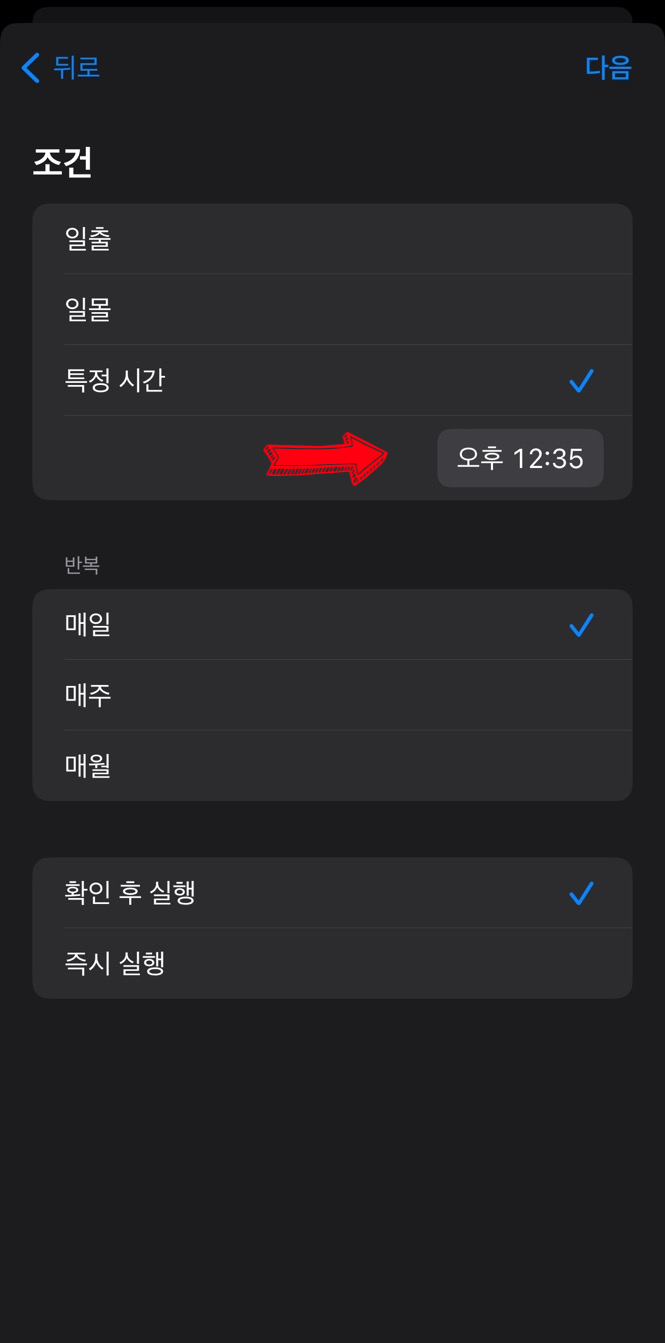Set repeat to 매주
The image size is (665, 1343).
click(x=332, y=695)
